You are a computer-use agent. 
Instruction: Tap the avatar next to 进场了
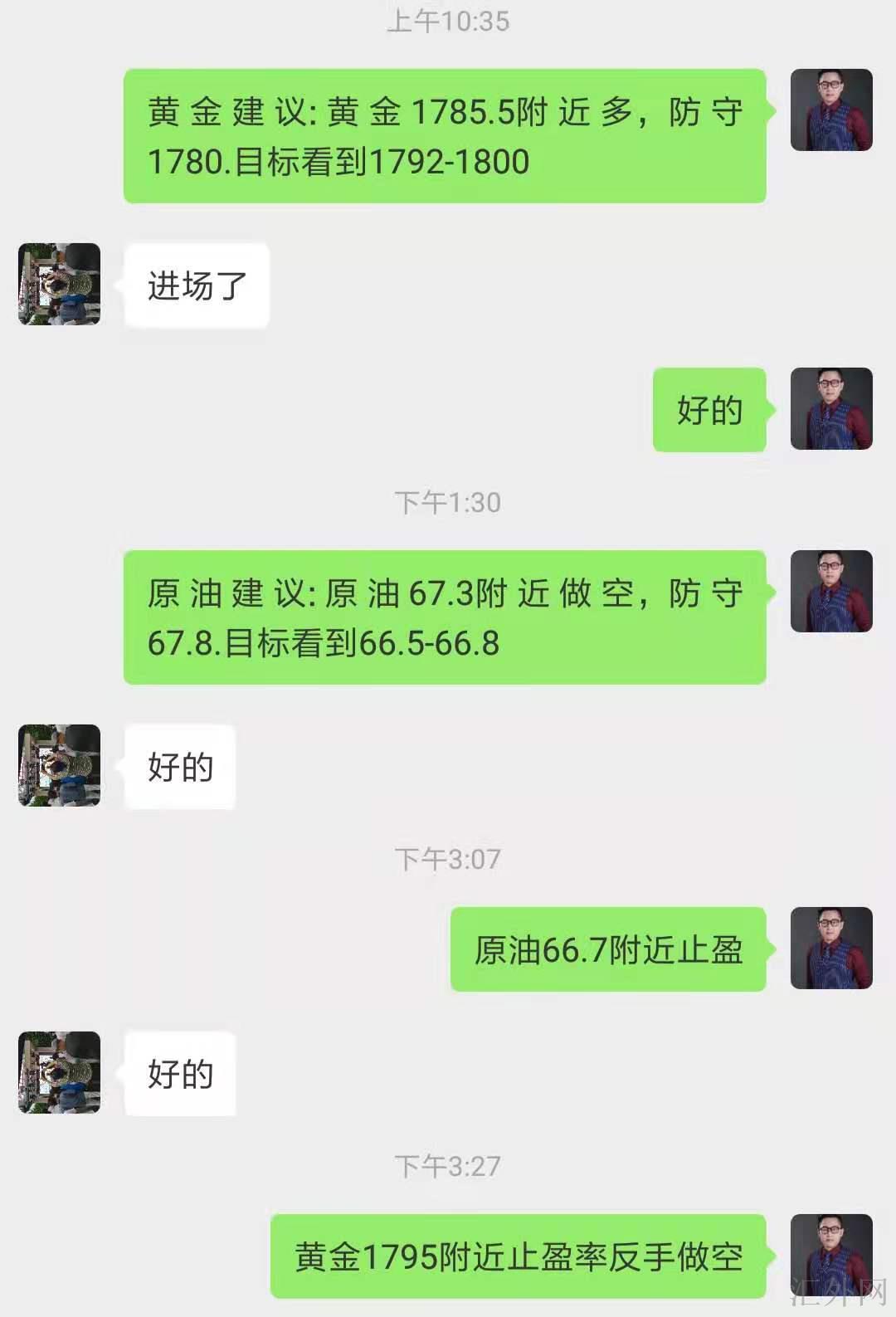60,284
